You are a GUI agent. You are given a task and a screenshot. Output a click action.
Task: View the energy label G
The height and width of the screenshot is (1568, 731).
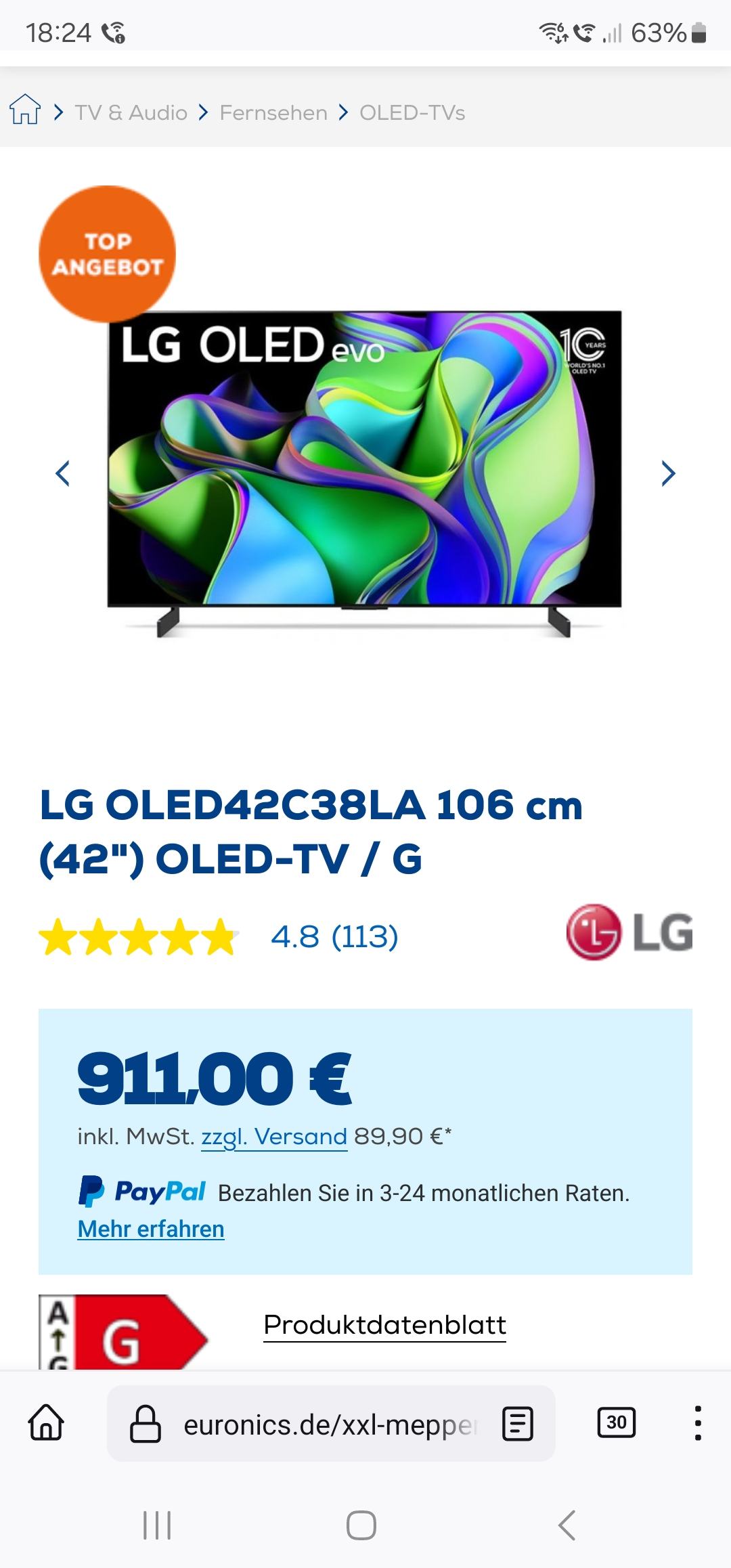pyautogui.click(x=123, y=1332)
